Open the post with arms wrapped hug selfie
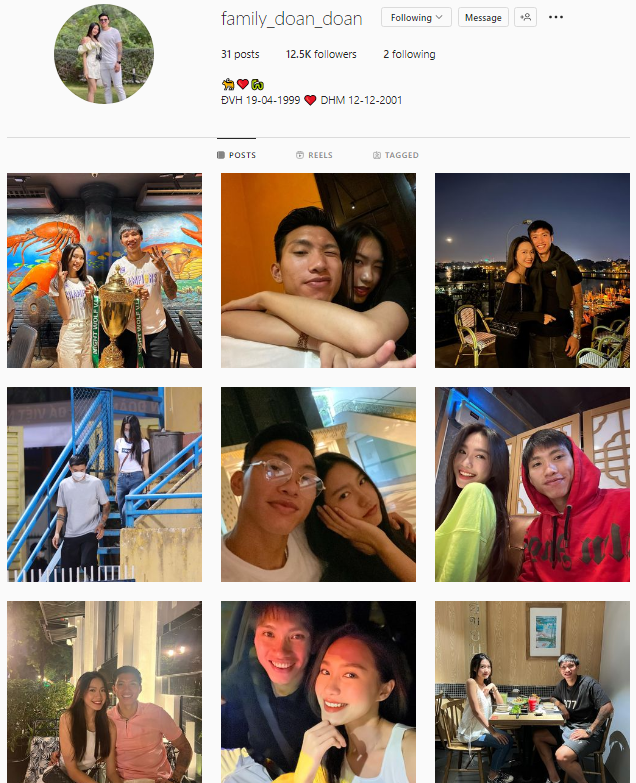636x783 pixels. pos(318,270)
